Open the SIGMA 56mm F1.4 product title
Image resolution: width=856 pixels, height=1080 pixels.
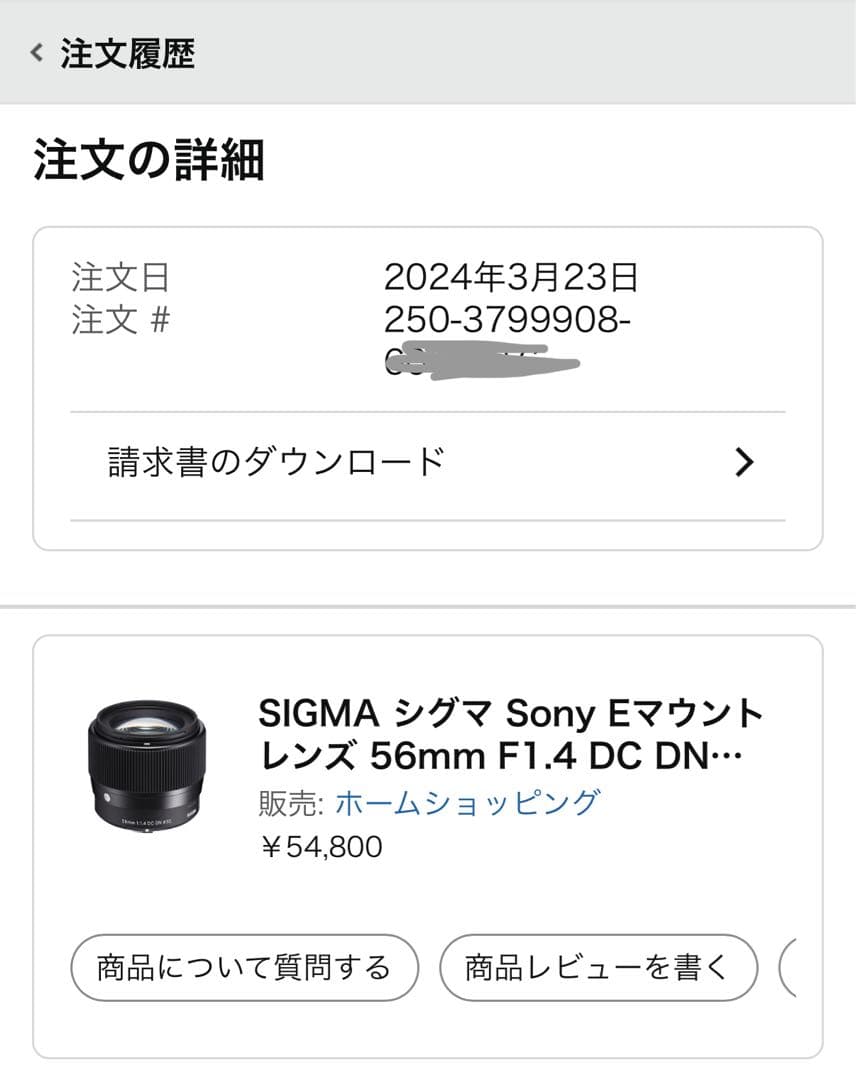point(510,737)
